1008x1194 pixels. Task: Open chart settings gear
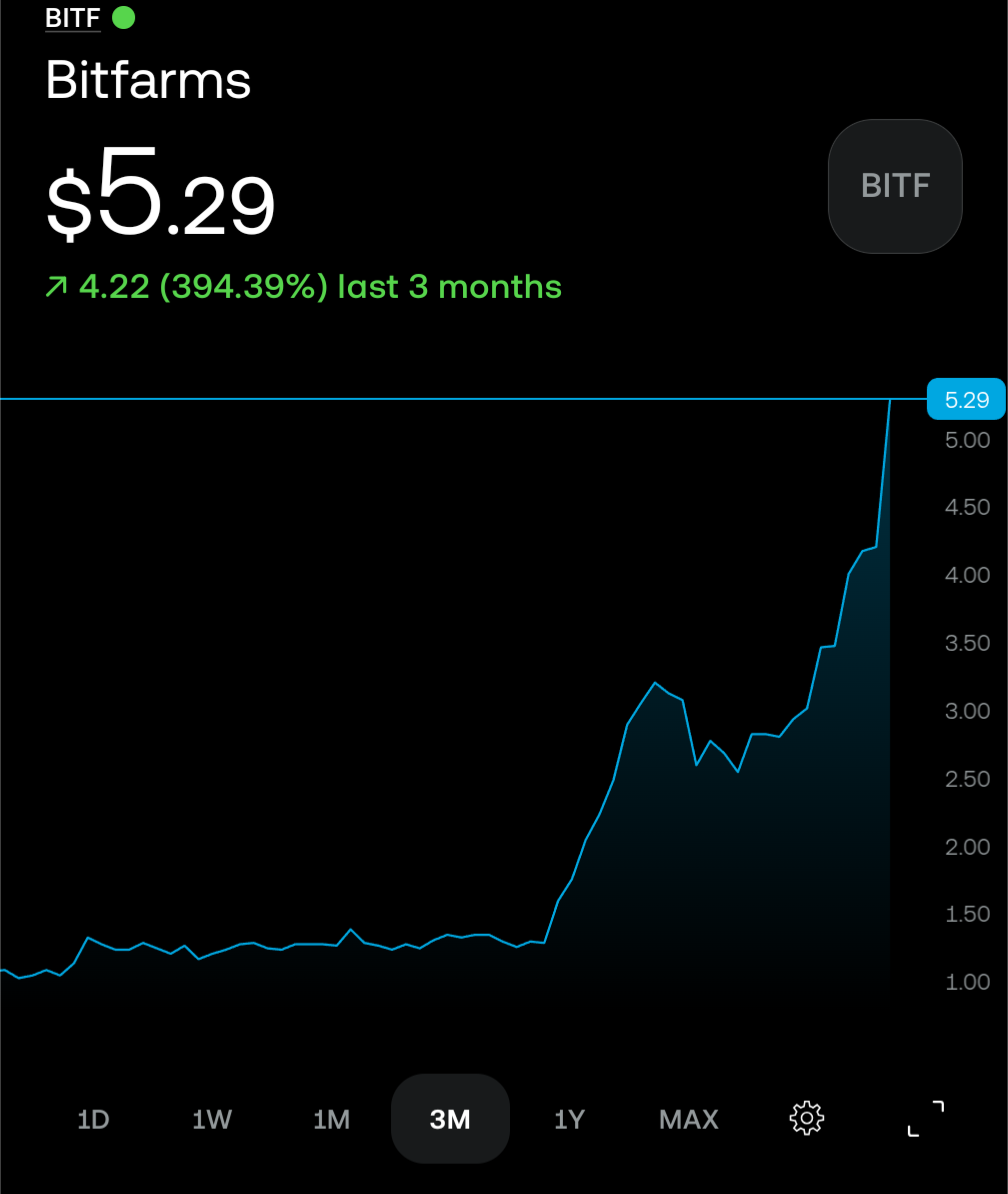point(806,1118)
